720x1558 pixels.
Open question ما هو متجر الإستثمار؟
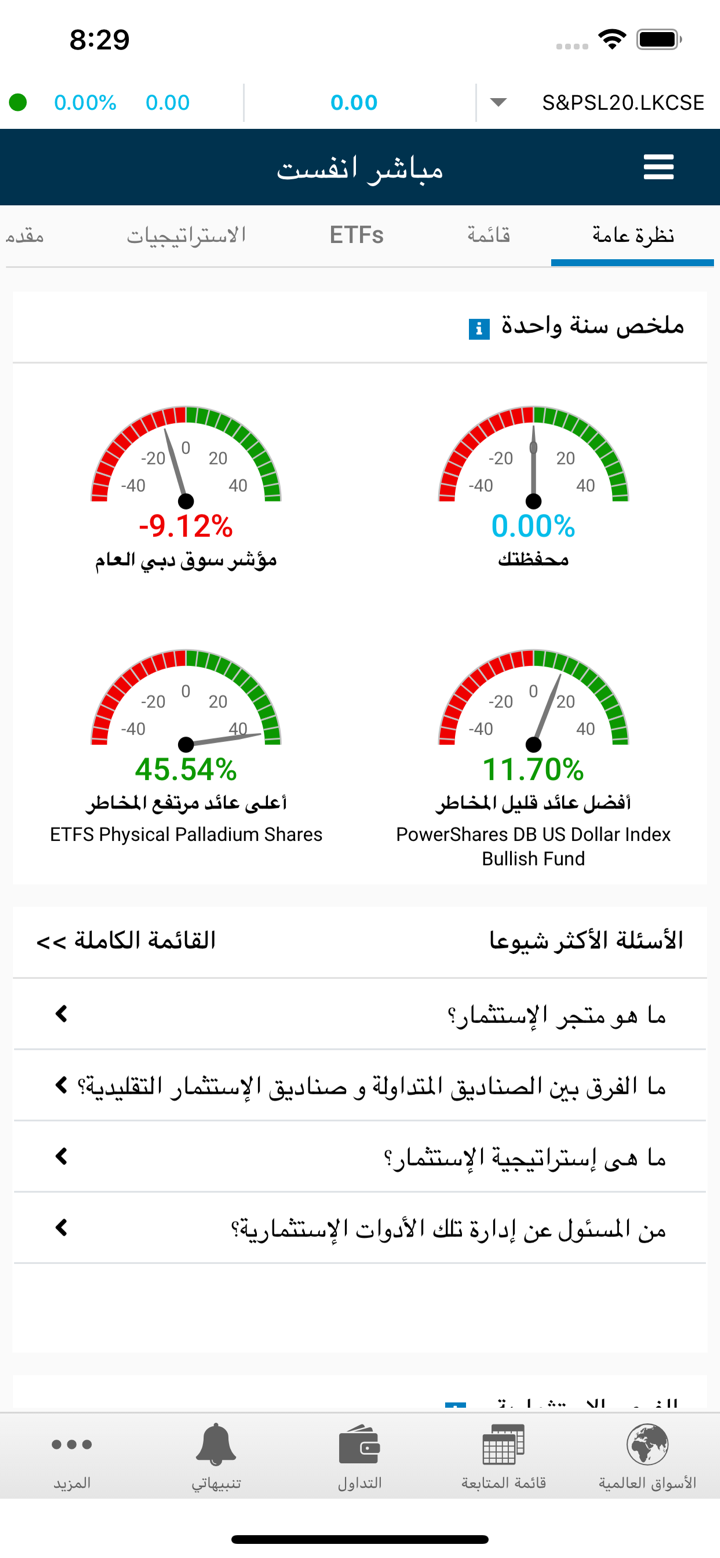pyautogui.click(x=360, y=1015)
